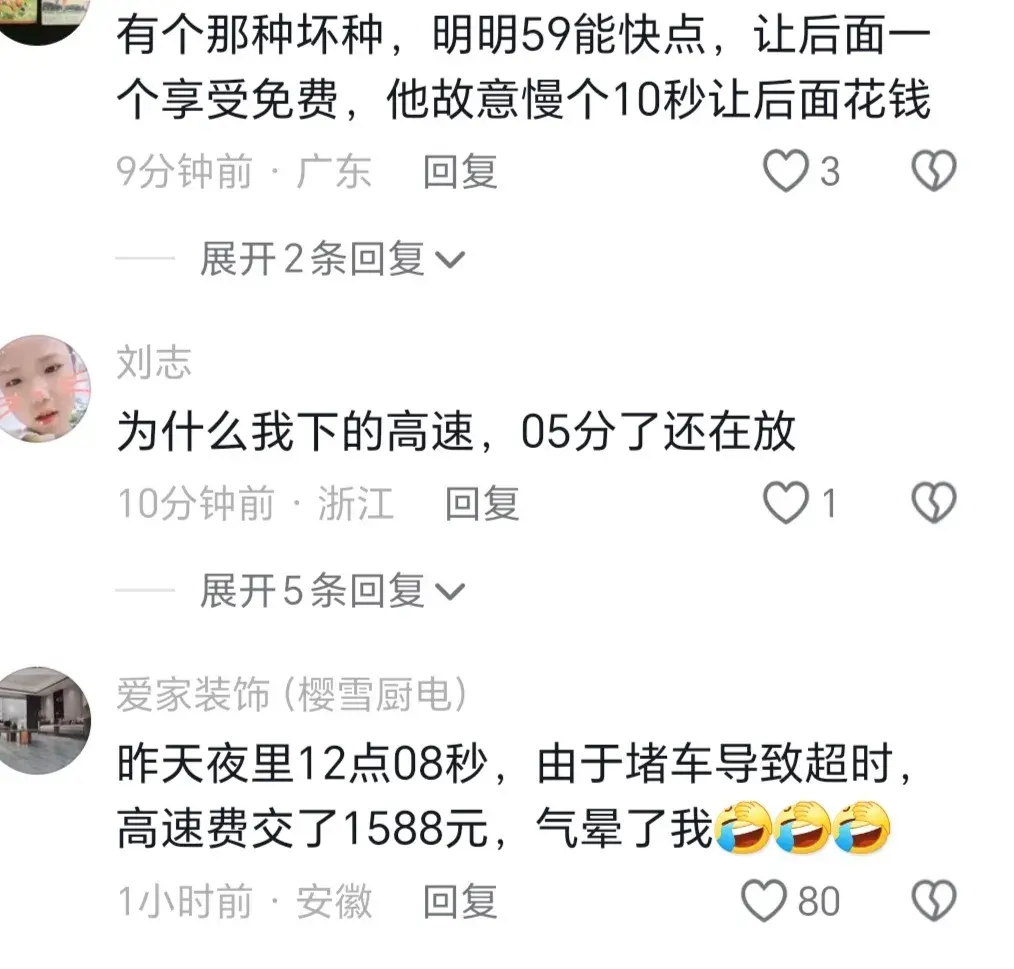Like 爱家装饰's comment with 80 likes

coord(765,902)
